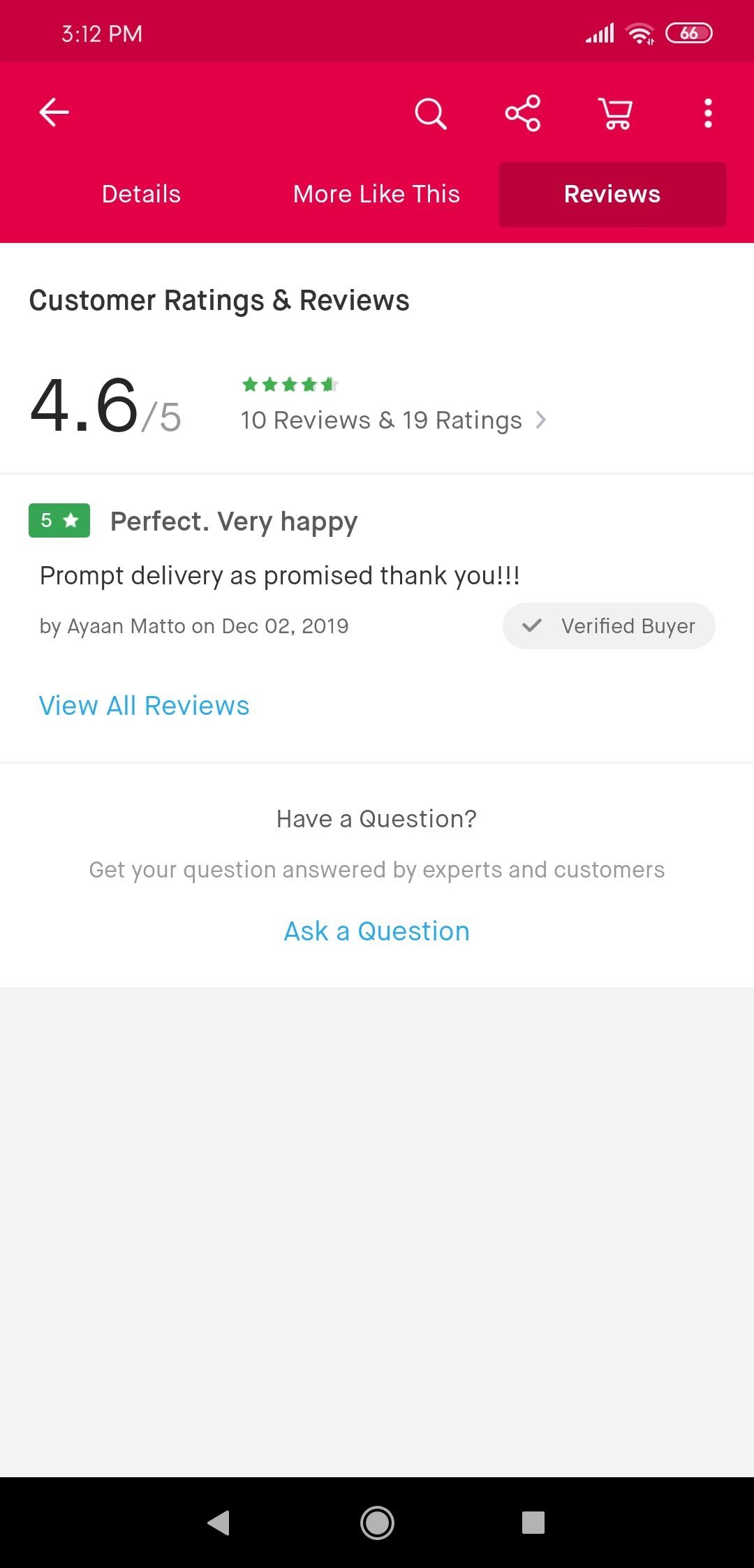
Task: Go back using the top arrow
Action: point(54,112)
